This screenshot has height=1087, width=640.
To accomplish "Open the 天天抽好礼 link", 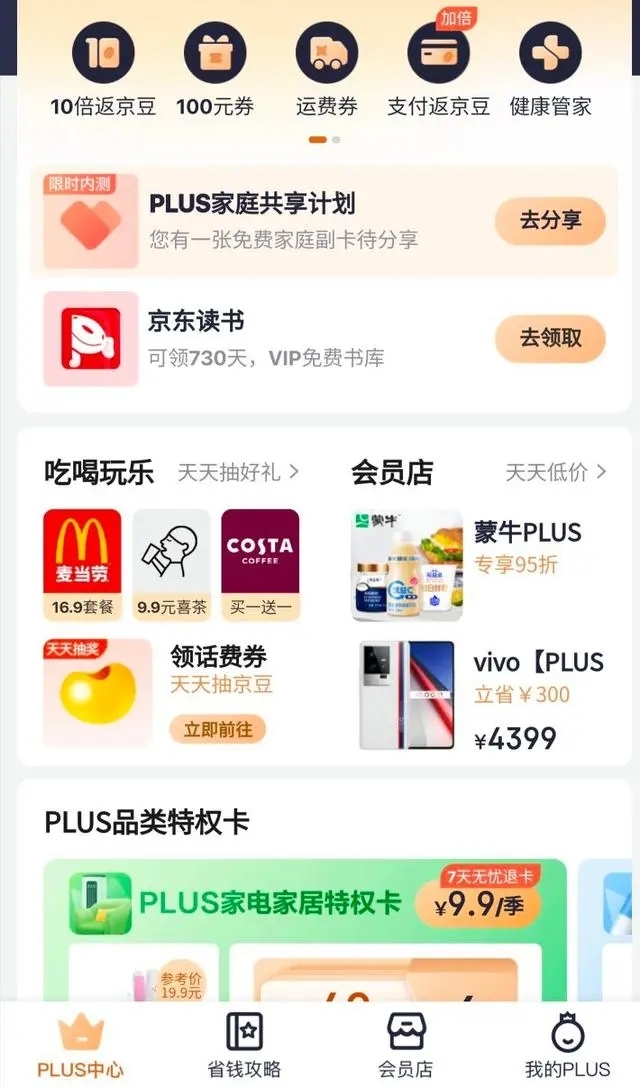I will point(238,473).
